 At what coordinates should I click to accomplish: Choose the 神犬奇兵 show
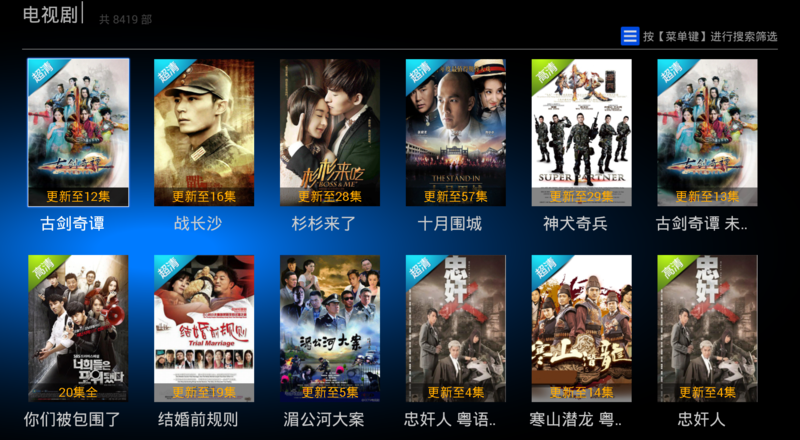[581, 132]
